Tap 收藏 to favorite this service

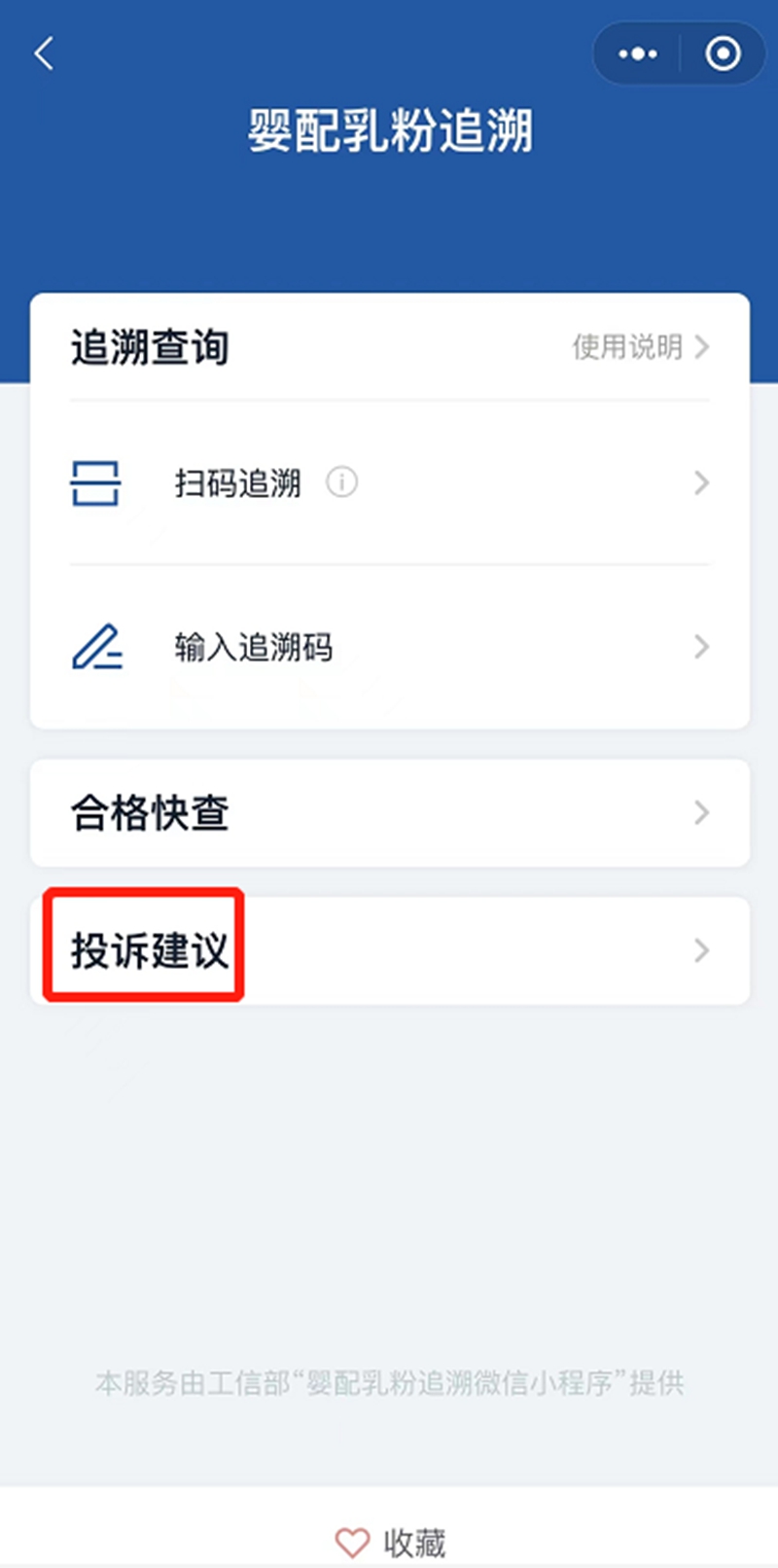point(390,1542)
